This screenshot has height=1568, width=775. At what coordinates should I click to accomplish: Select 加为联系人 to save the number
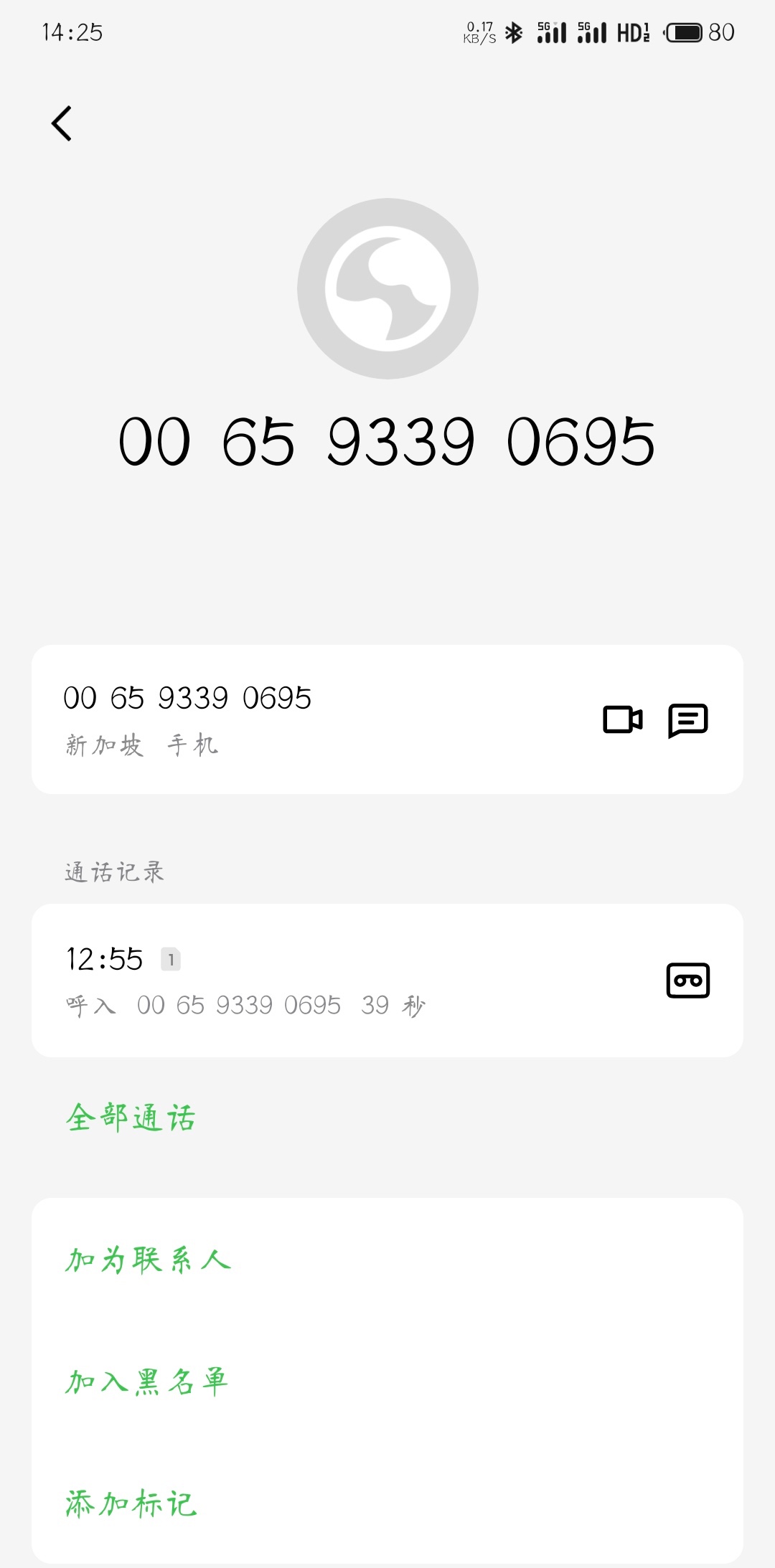pyautogui.click(x=148, y=1260)
